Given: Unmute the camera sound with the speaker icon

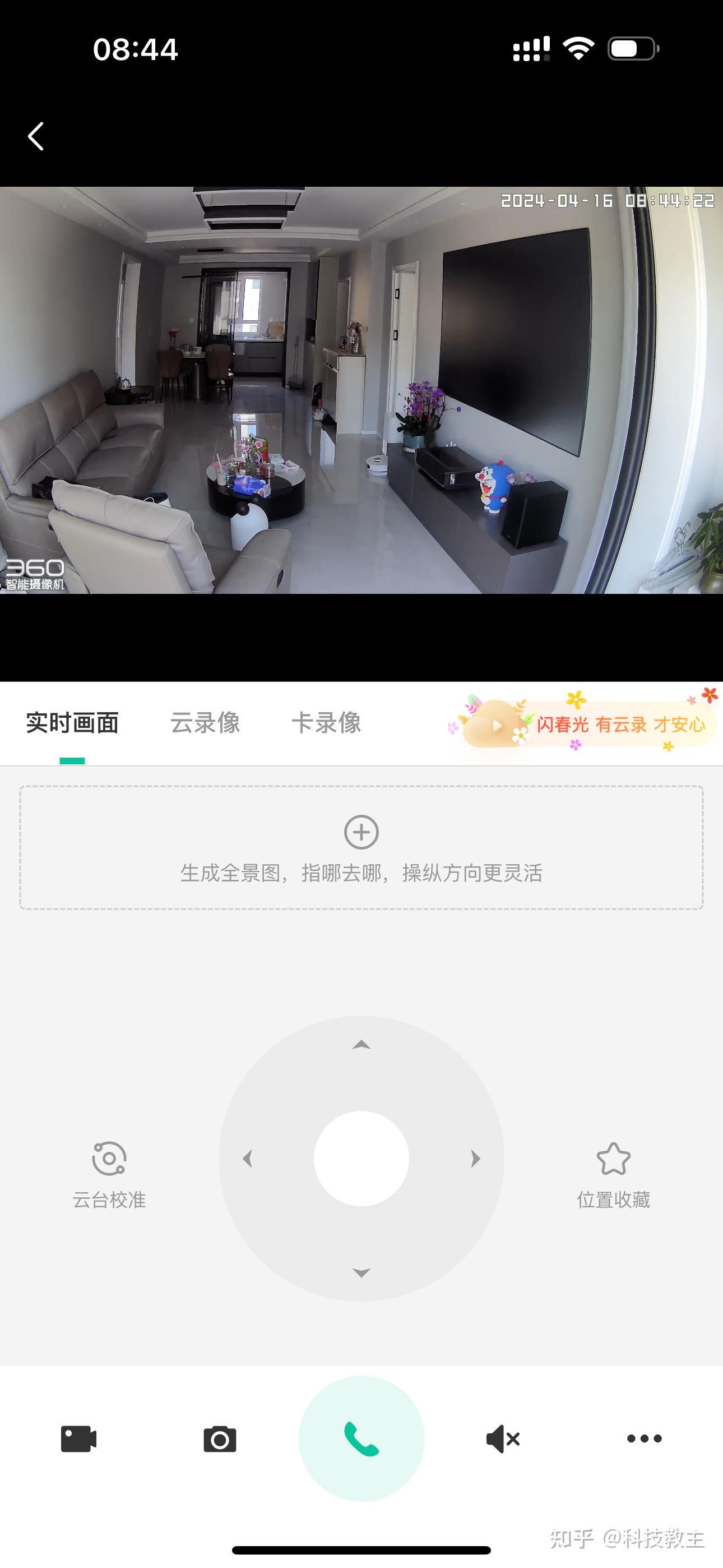Looking at the screenshot, I should coord(503,1439).
